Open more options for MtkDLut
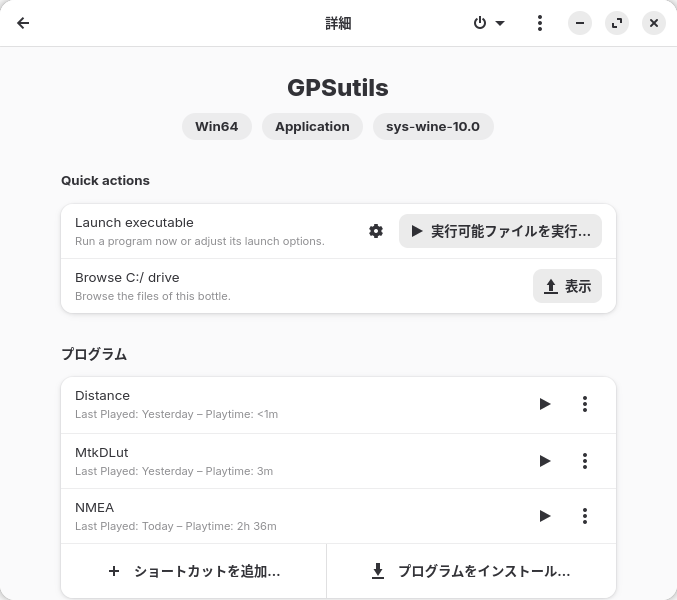Viewport: 677px width, 600px height. tap(585, 461)
